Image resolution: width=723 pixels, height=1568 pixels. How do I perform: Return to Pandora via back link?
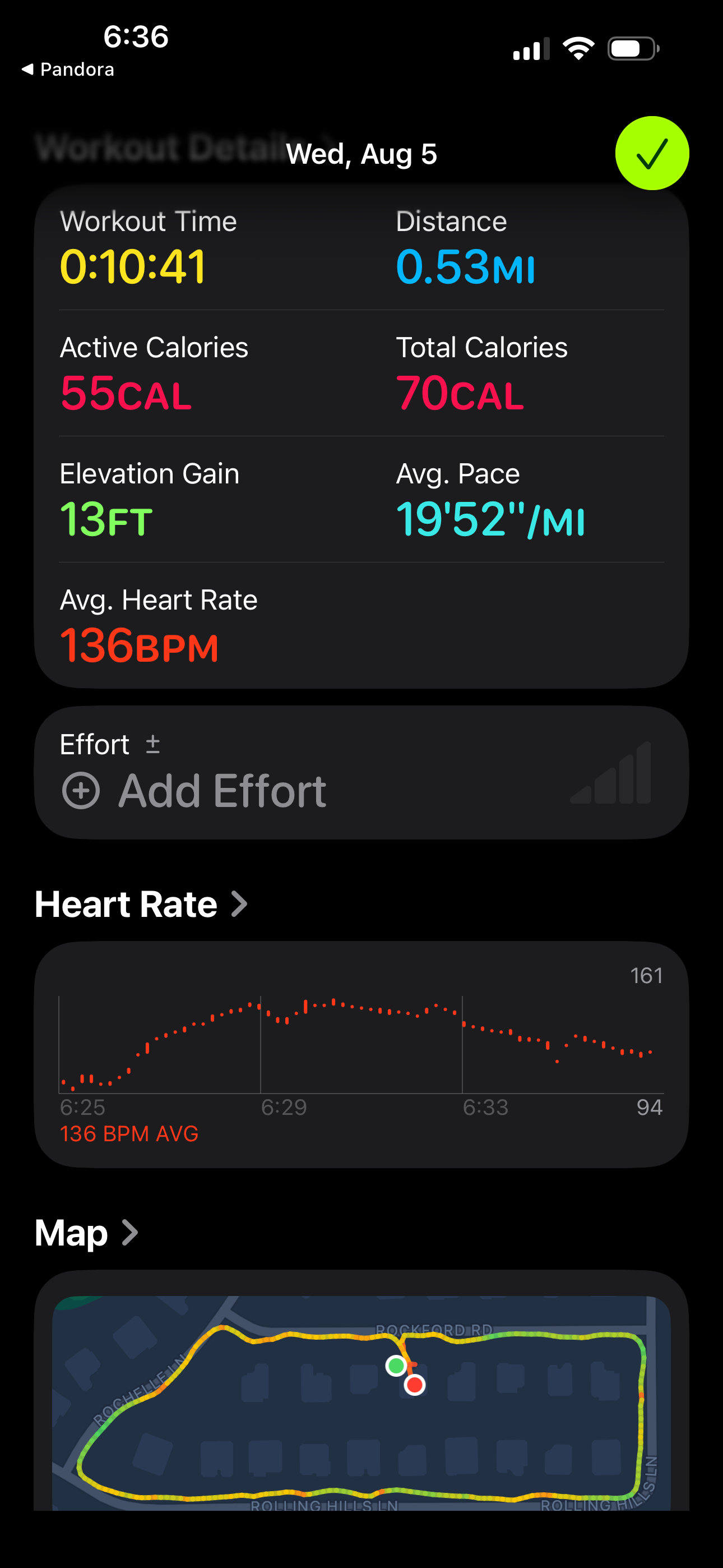[x=68, y=70]
